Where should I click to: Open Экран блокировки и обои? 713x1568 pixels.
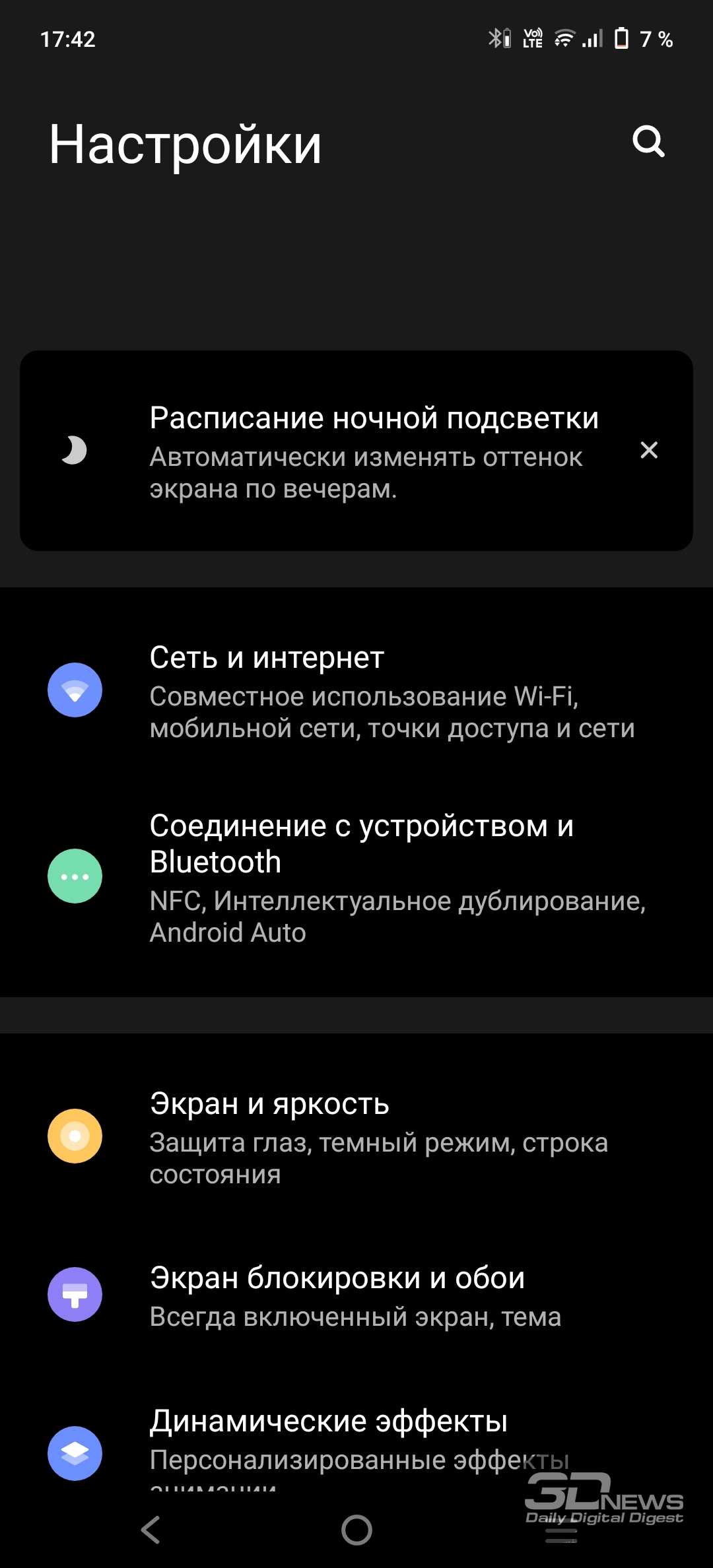coord(356,1295)
